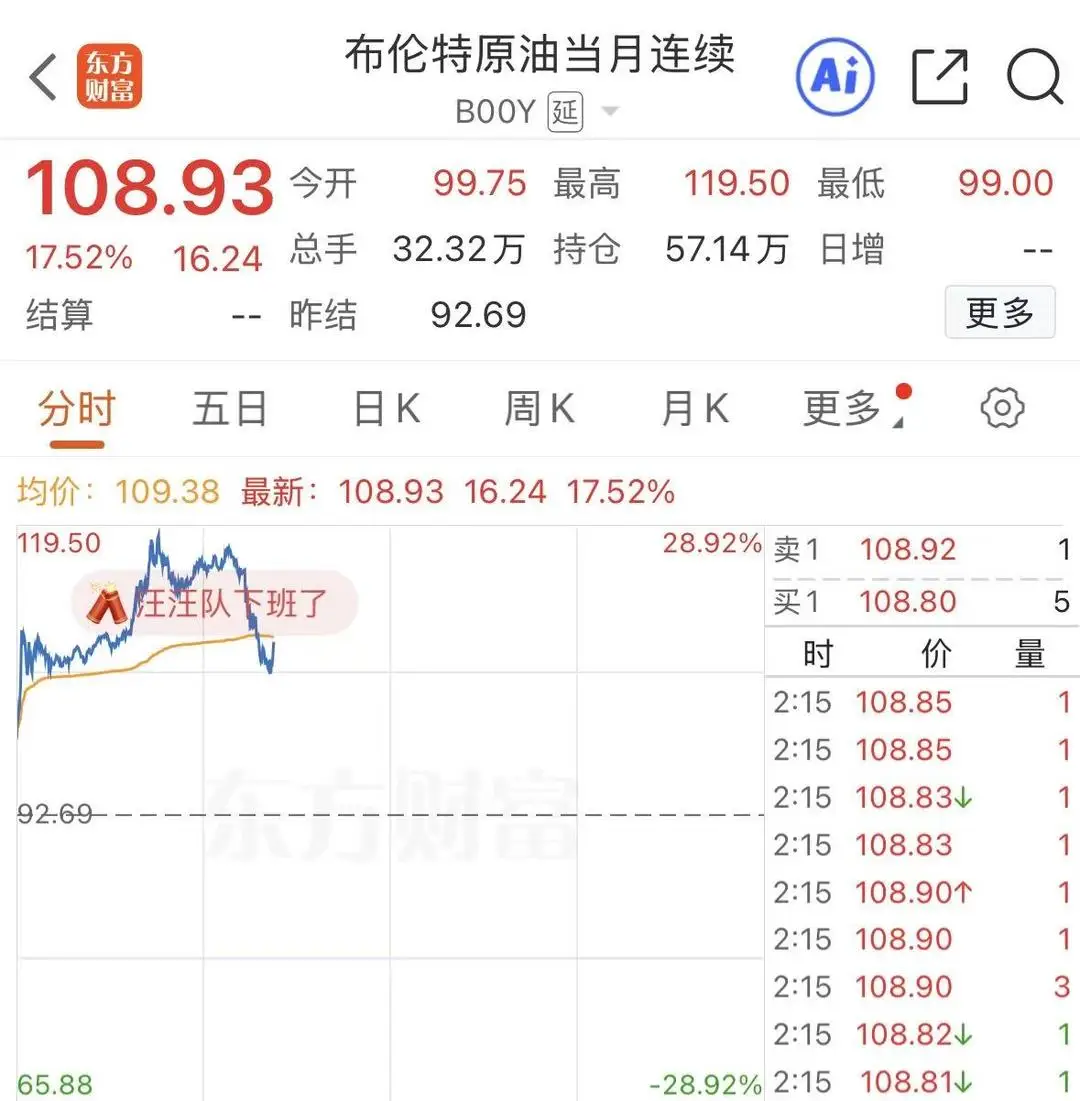Tap the latest 2:15 trade at 108.85

point(904,703)
